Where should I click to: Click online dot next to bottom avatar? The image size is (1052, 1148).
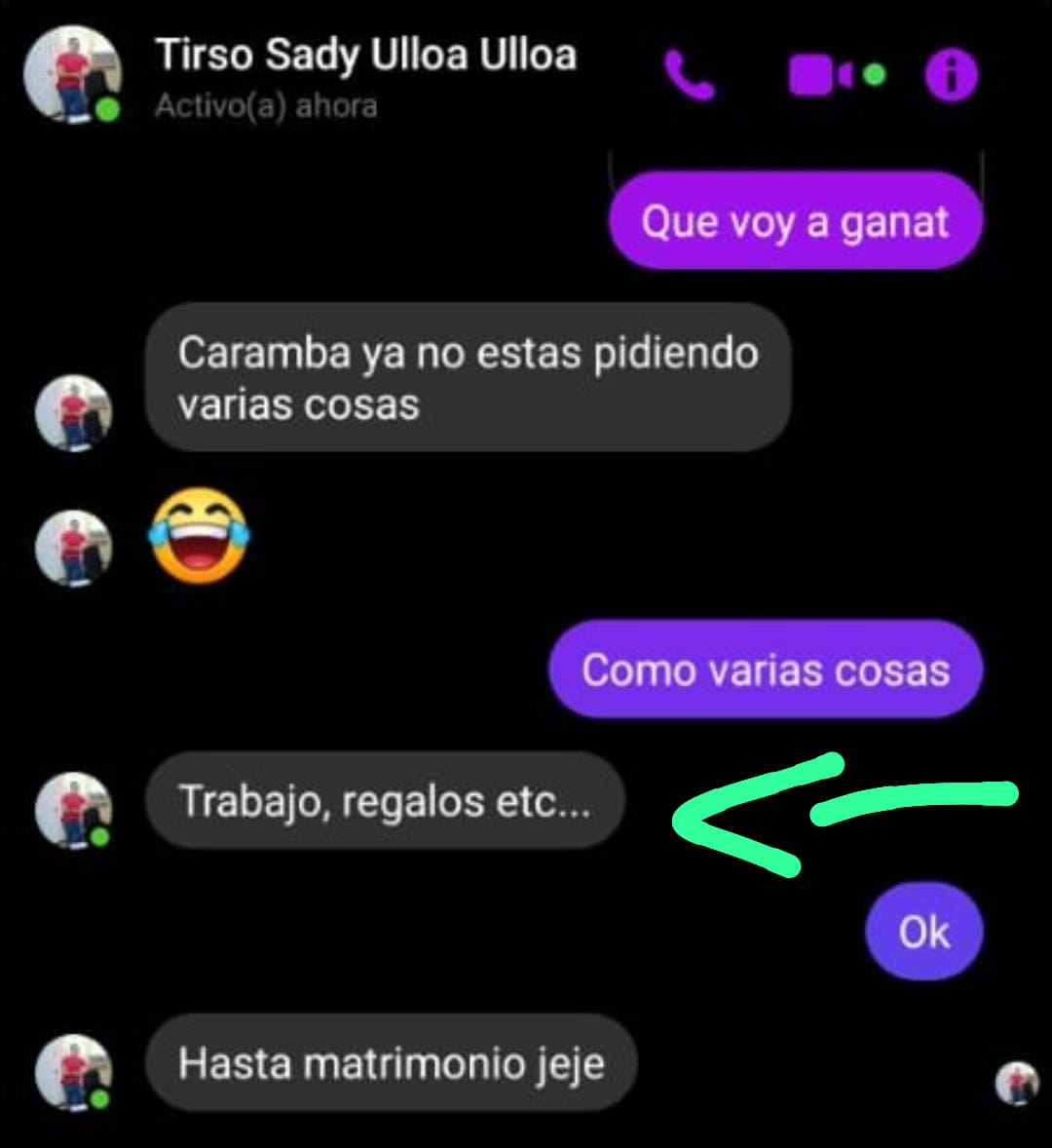tap(97, 1098)
